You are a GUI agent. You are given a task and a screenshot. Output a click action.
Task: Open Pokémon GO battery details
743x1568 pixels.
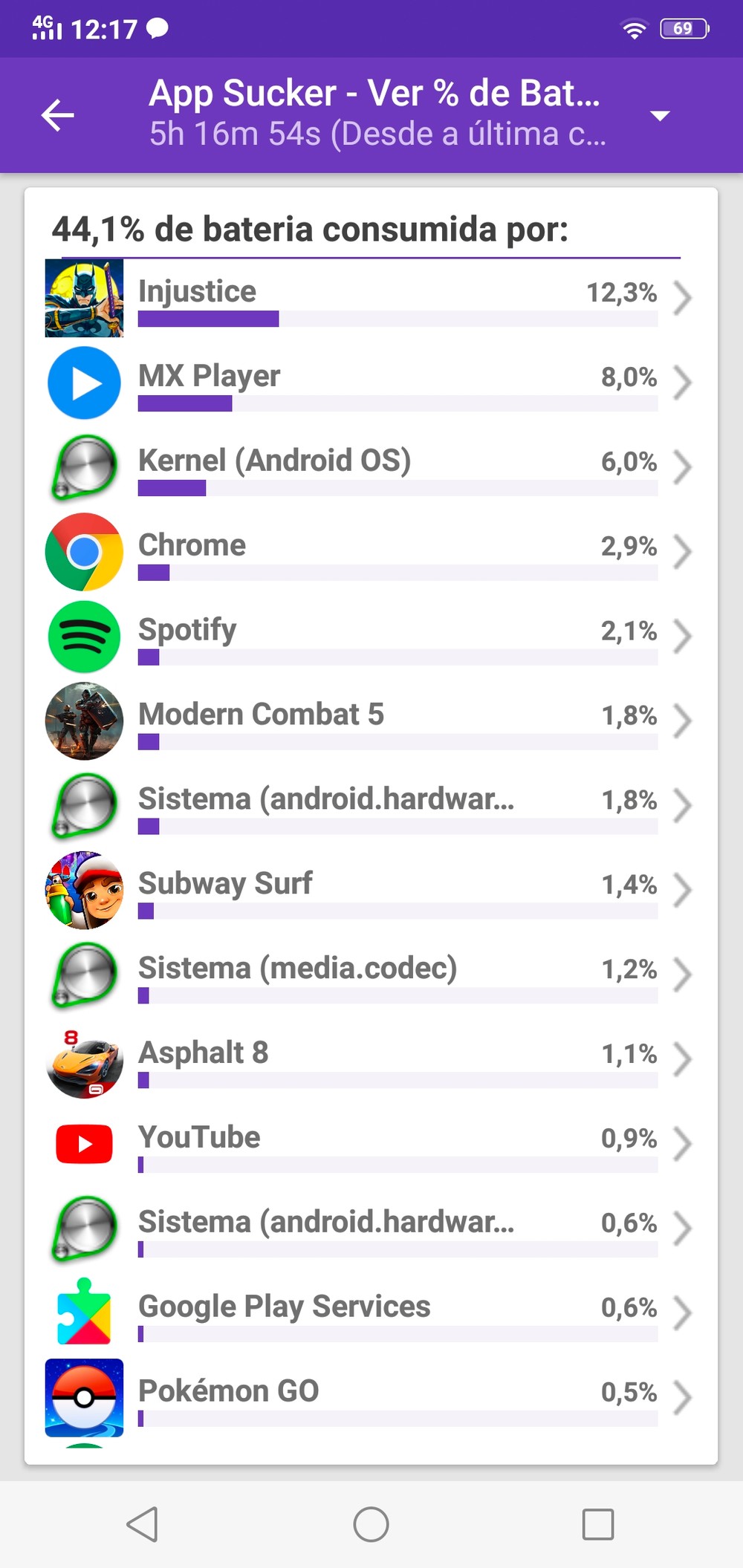(371, 1399)
